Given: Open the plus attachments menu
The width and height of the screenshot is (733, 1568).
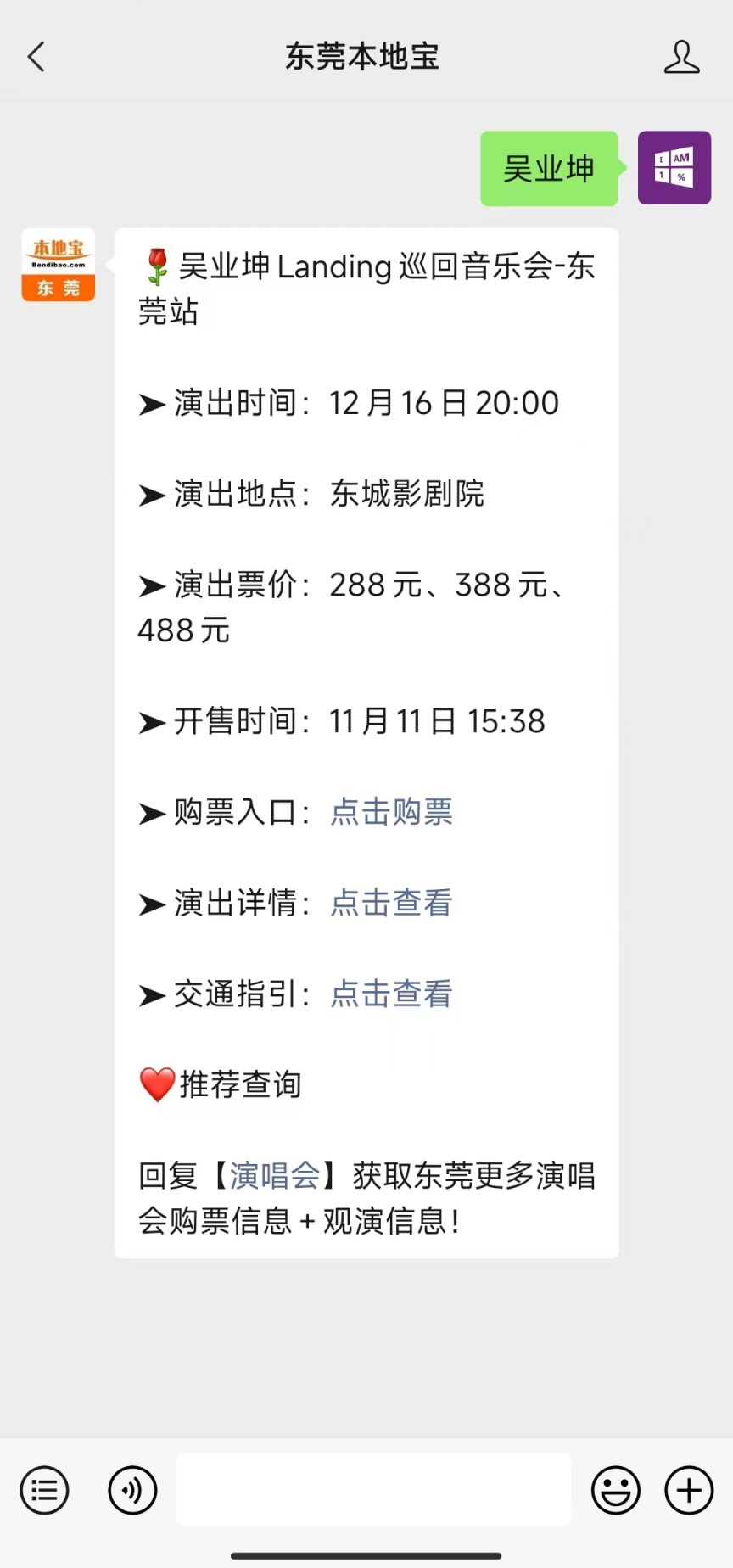Looking at the screenshot, I should (689, 1490).
